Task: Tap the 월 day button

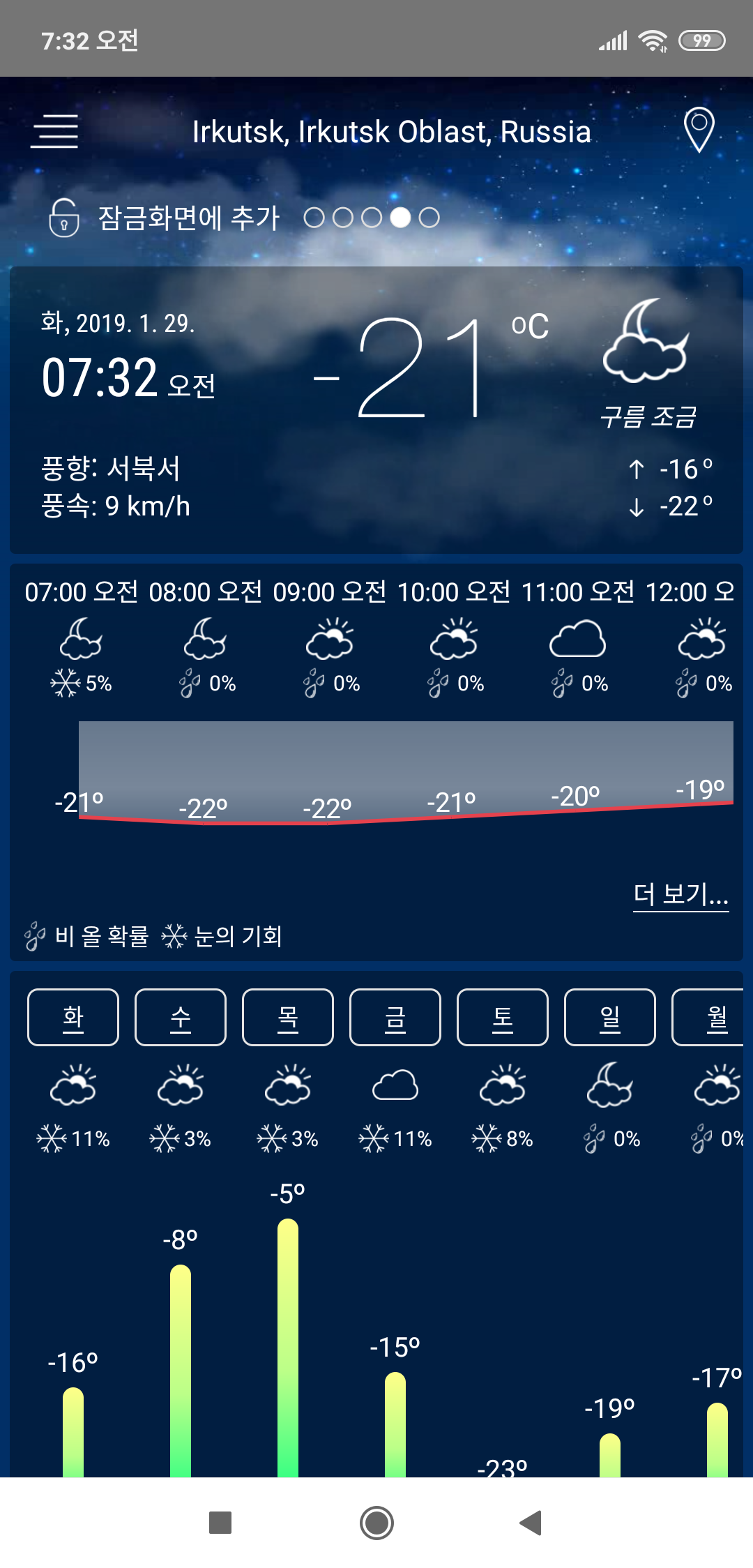Action: 711,1017
